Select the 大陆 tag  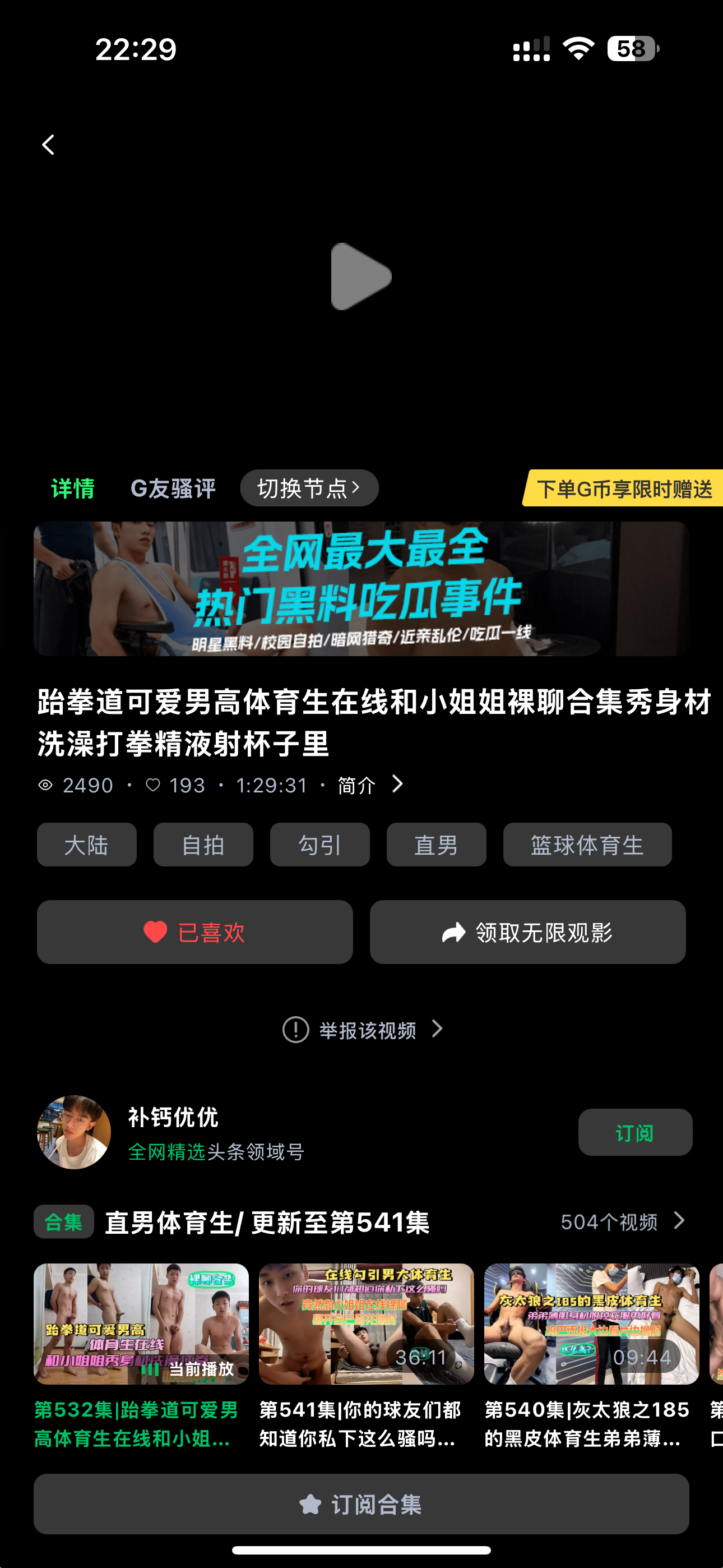coord(86,844)
